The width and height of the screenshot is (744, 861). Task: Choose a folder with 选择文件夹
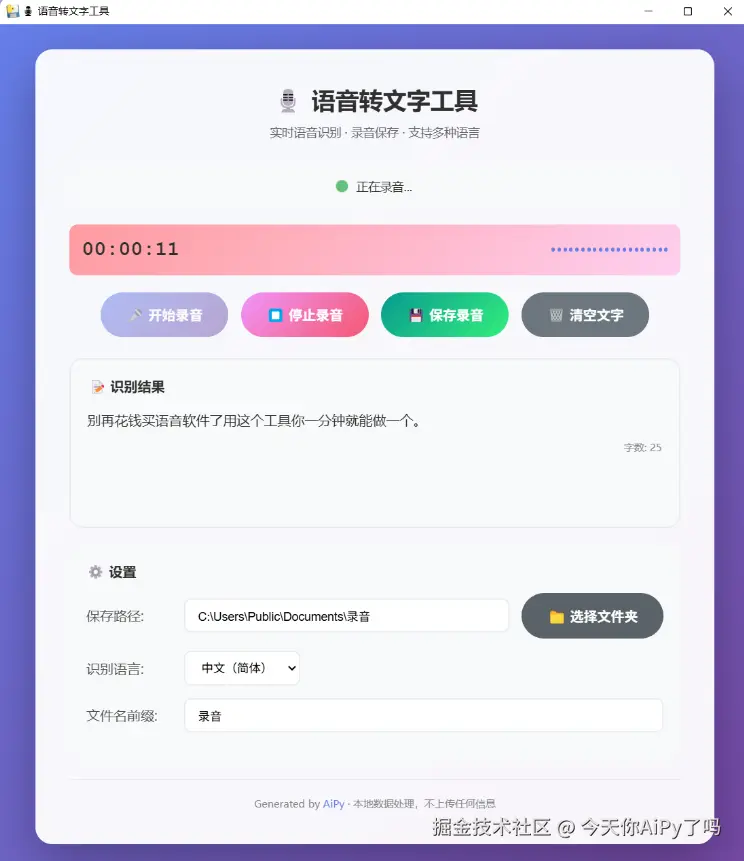(x=592, y=616)
